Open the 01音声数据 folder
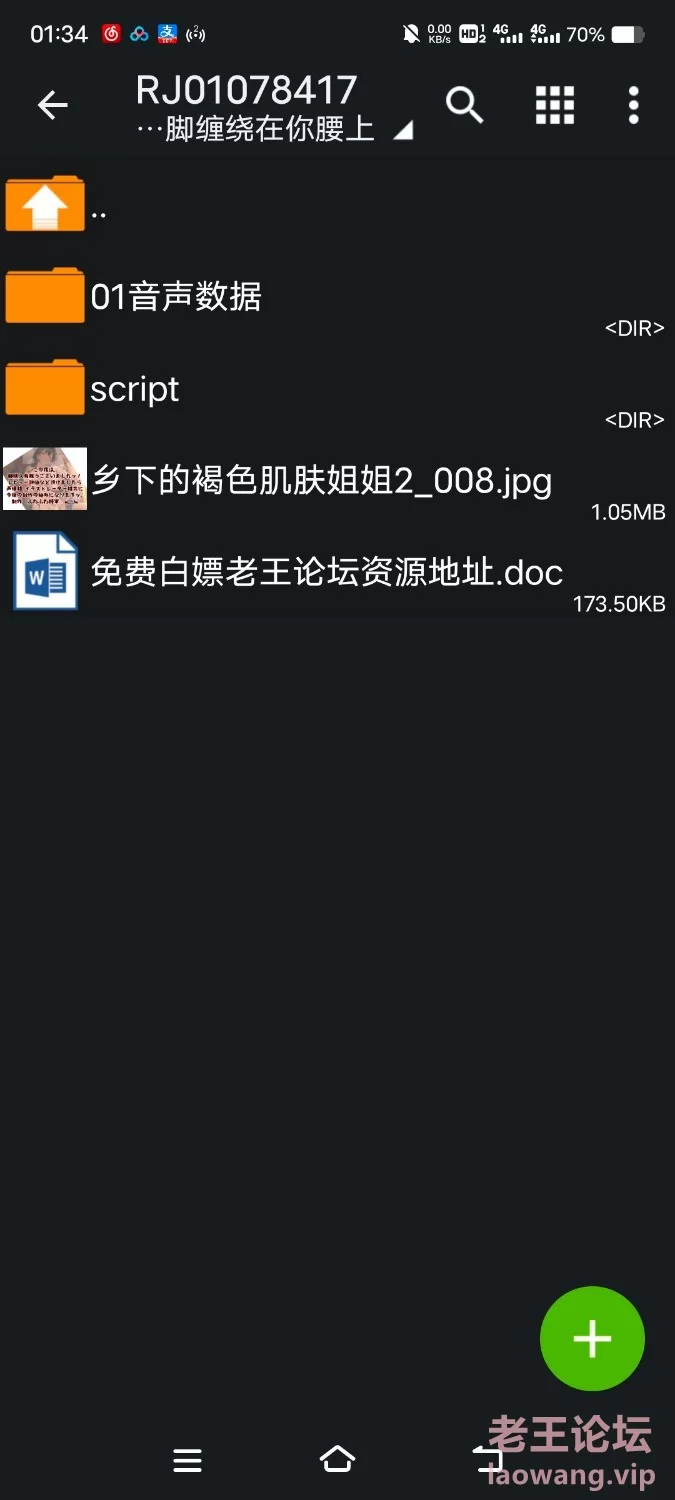The height and width of the screenshot is (1500, 675). pyautogui.click(x=337, y=296)
